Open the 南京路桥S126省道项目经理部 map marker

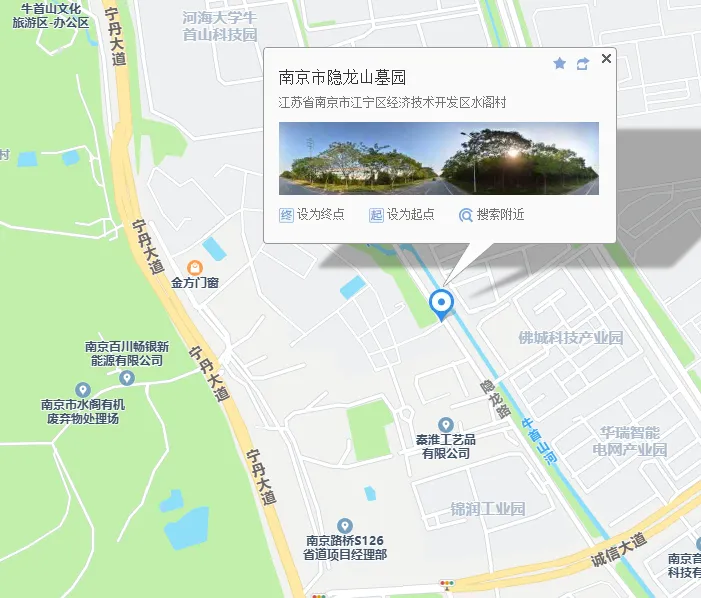[345, 525]
